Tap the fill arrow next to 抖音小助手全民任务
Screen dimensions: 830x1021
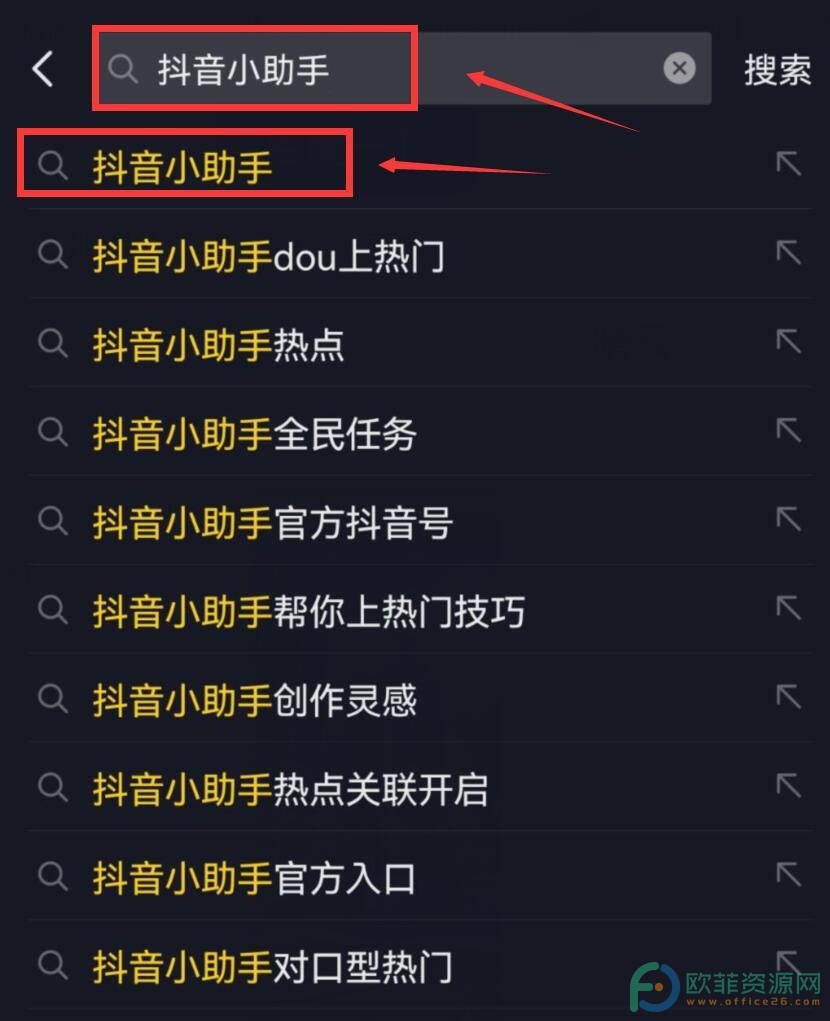pos(789,431)
